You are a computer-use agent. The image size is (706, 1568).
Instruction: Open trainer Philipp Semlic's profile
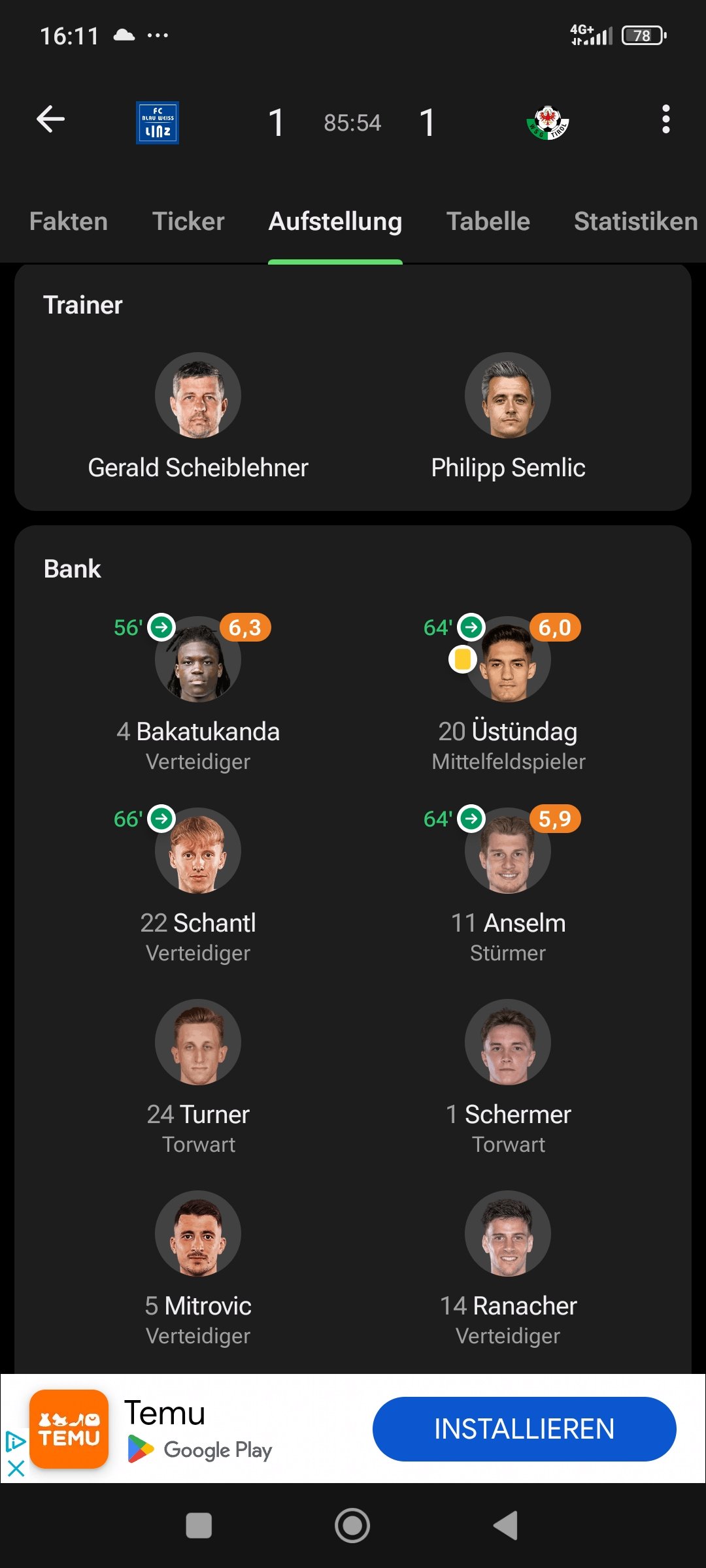coord(508,417)
